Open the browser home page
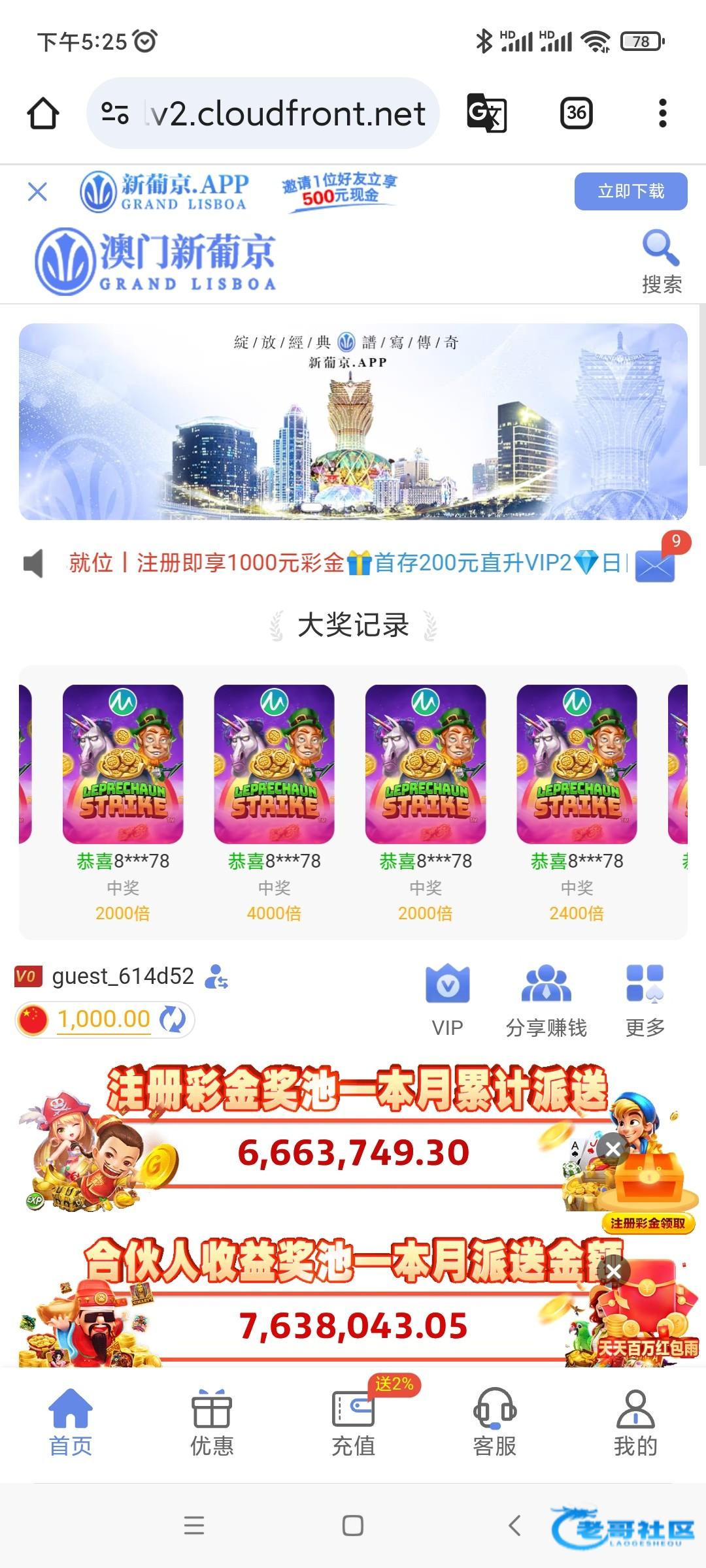706x1568 pixels. pyautogui.click(x=43, y=113)
